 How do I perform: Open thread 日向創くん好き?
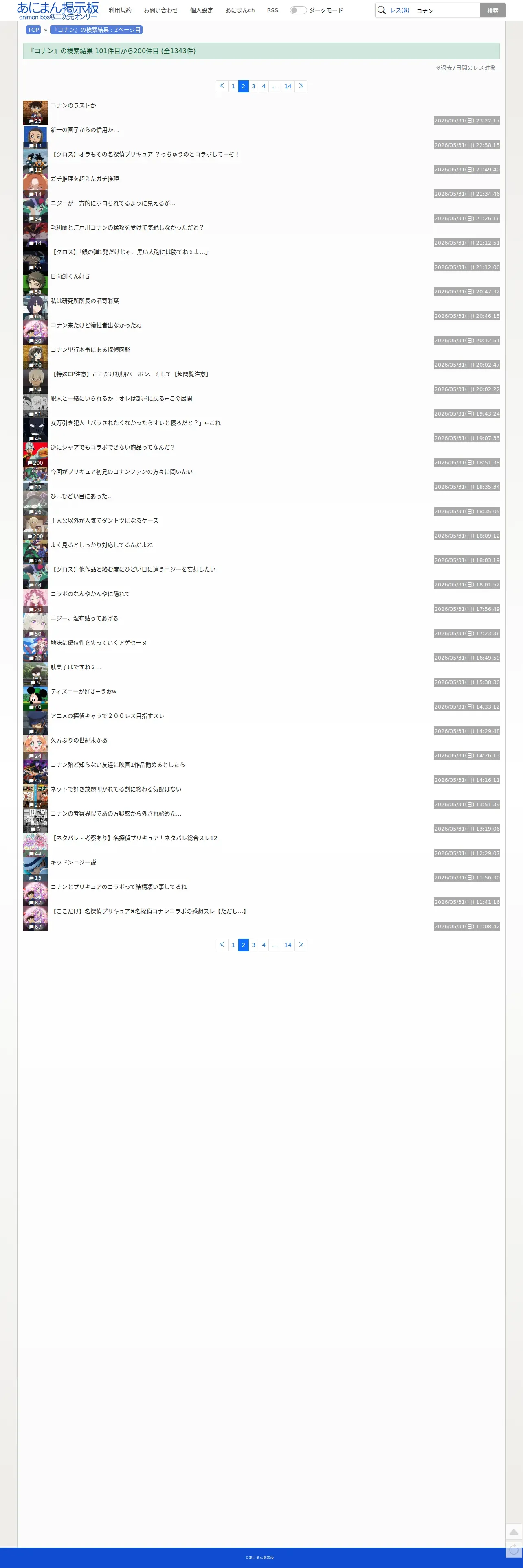[70, 276]
